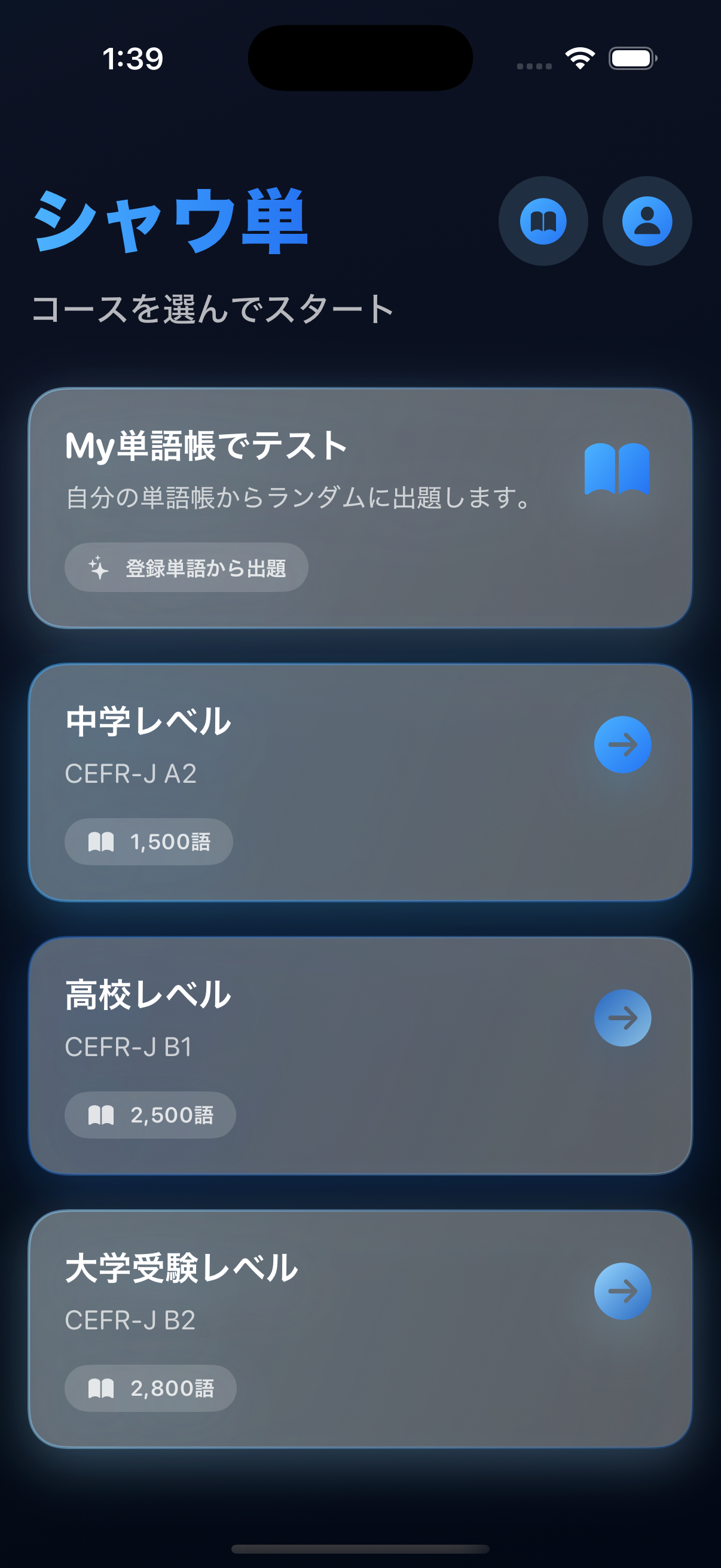
Task: Tap the 2,500語 word count badge
Action: [149, 1115]
